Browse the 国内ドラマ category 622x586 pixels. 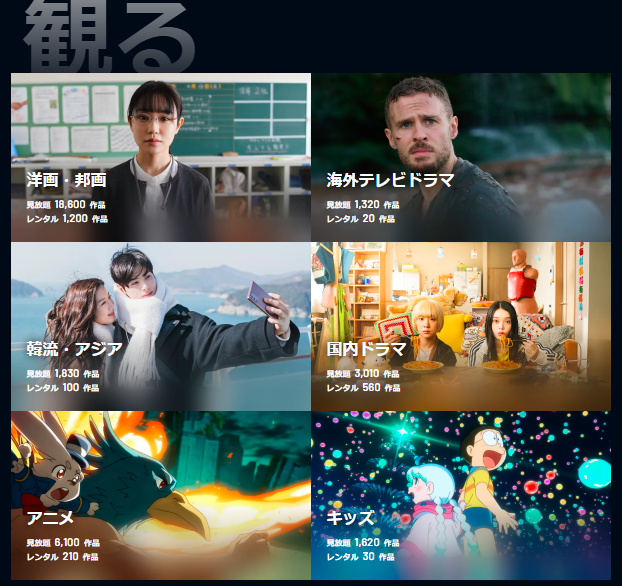(461, 326)
